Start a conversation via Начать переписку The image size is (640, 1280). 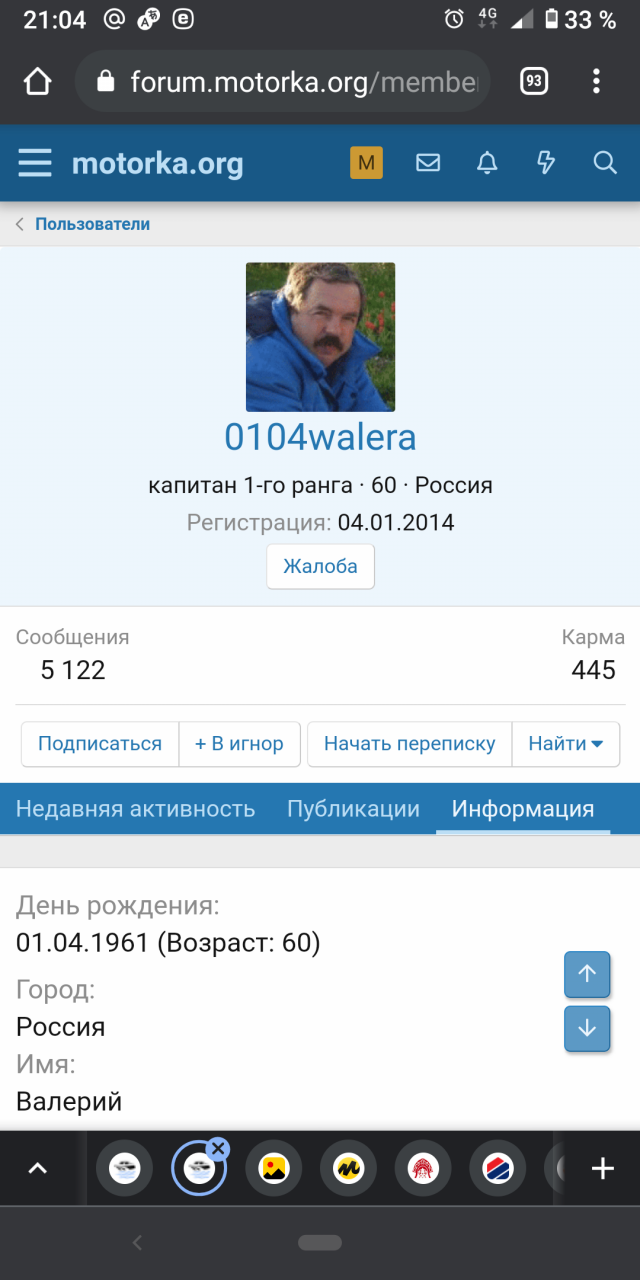tap(409, 744)
